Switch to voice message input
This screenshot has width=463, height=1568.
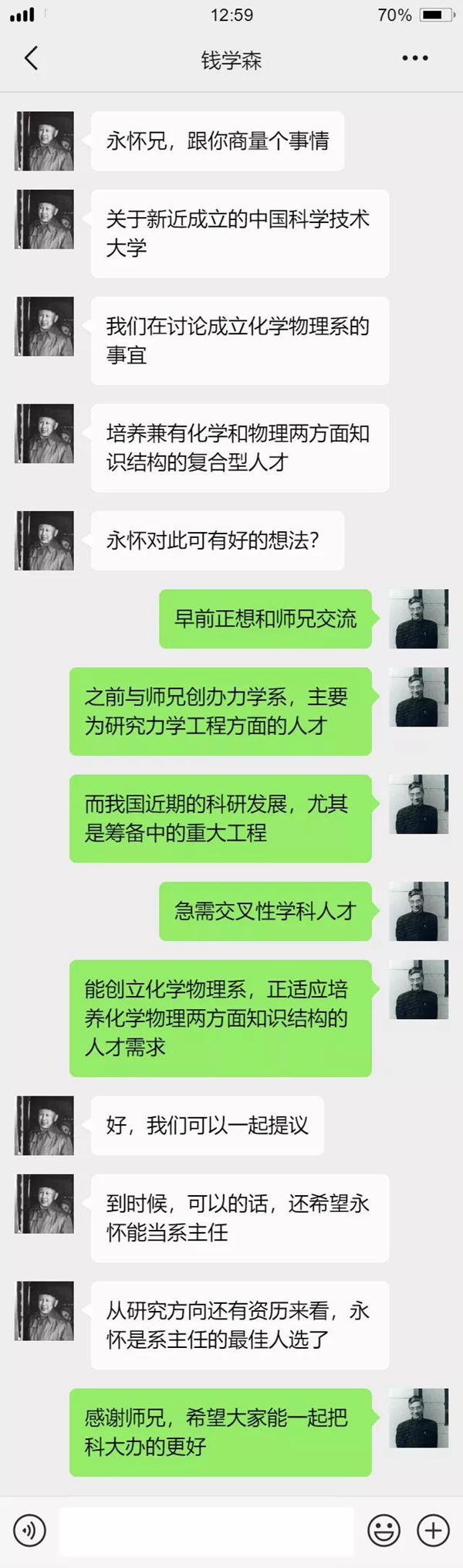point(29,1529)
